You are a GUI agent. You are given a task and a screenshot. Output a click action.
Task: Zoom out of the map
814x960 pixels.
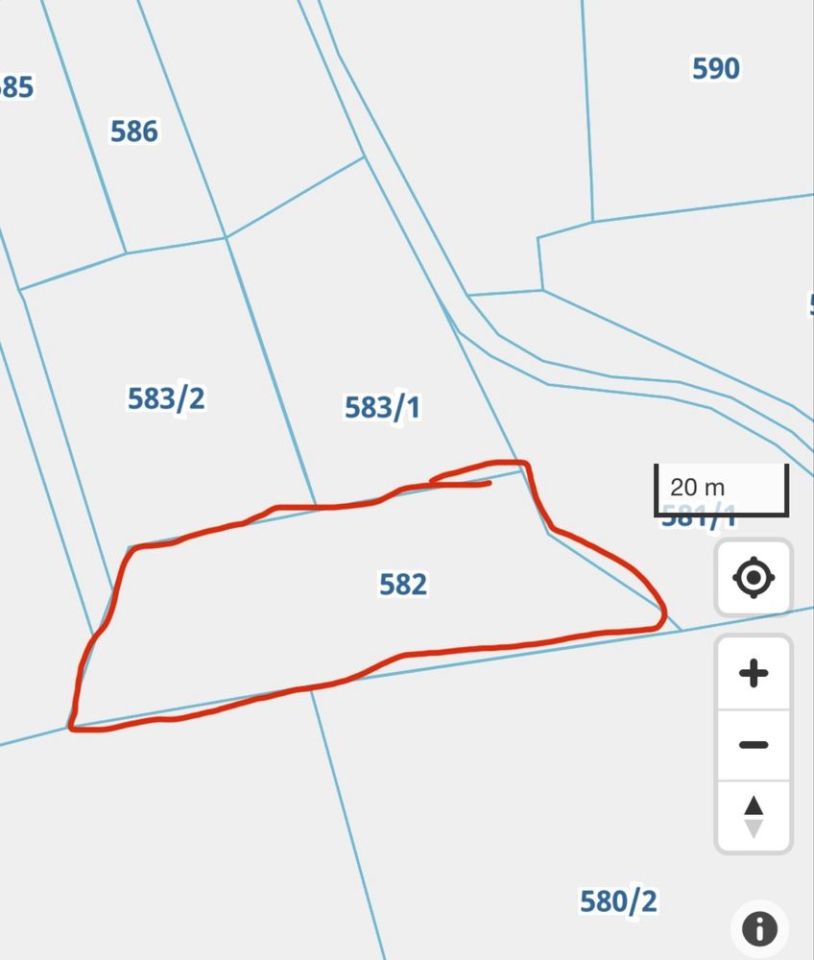click(x=753, y=745)
